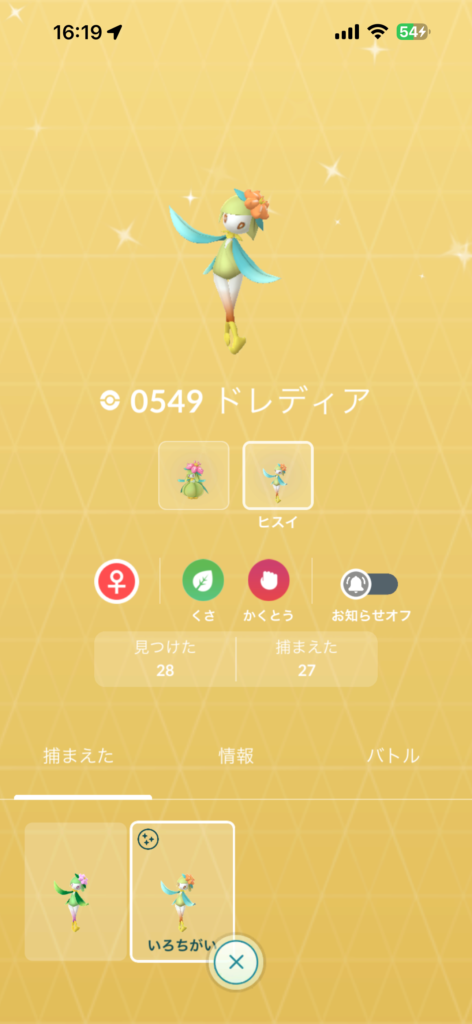Select the いろちがい shiny Lilligant card

[182, 891]
